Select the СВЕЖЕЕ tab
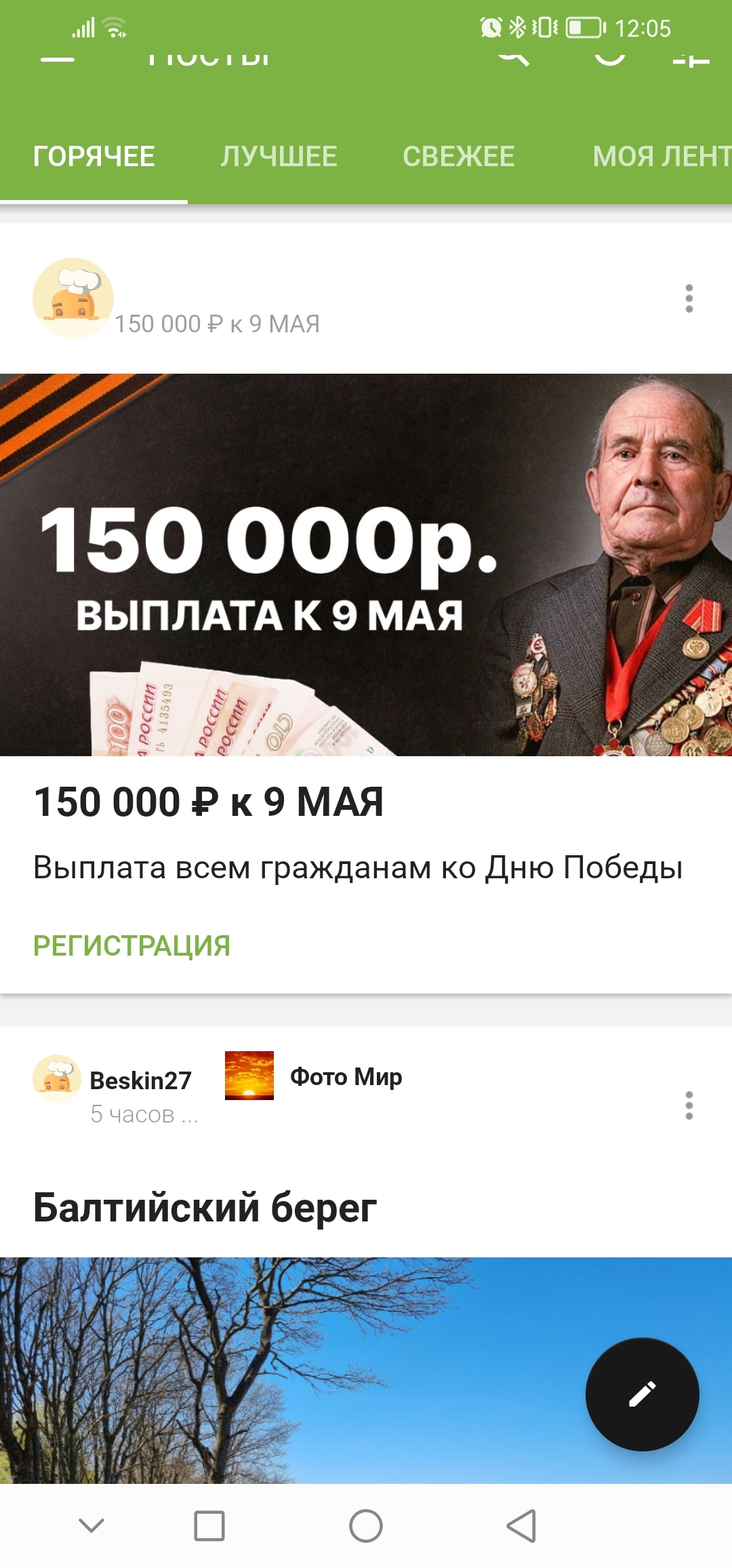 (x=458, y=157)
